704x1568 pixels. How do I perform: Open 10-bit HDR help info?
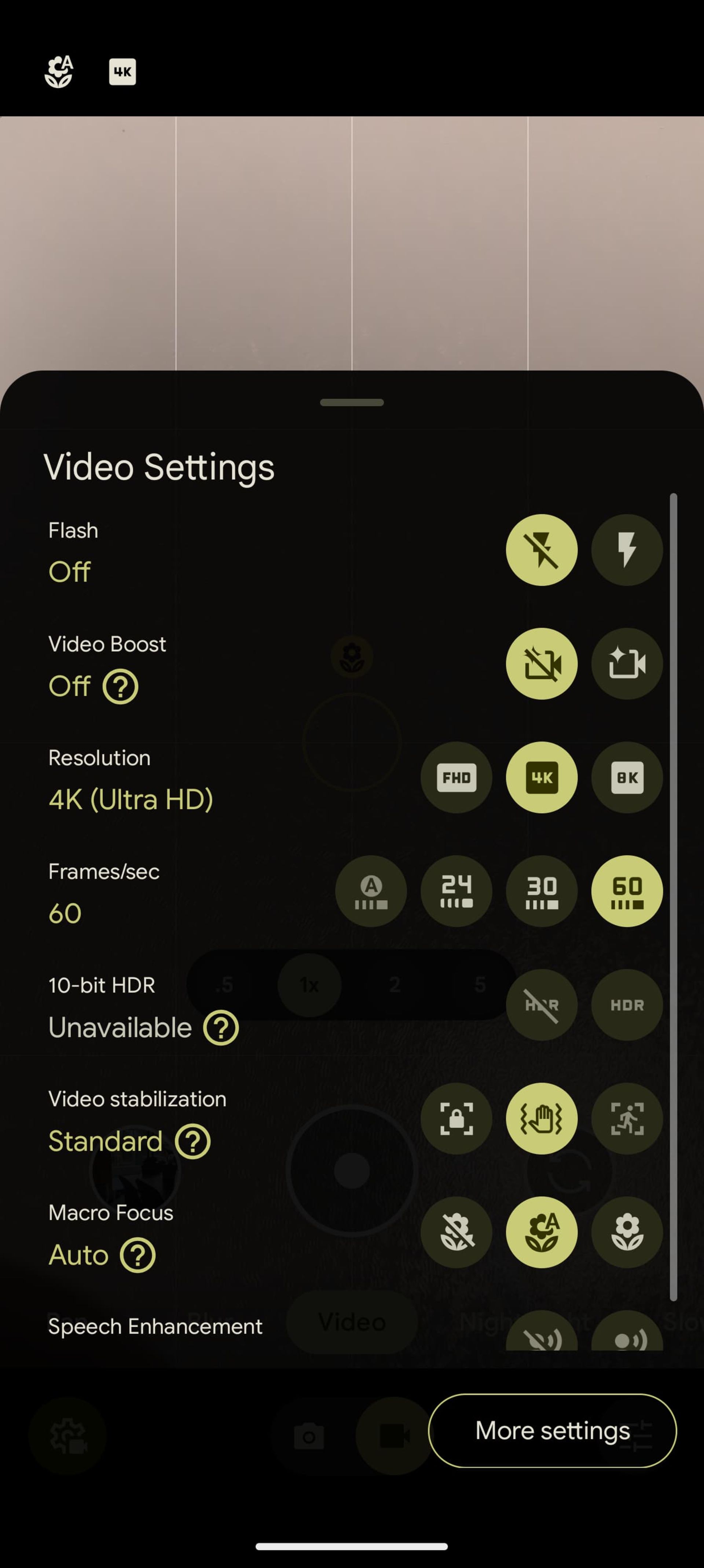point(221,1028)
